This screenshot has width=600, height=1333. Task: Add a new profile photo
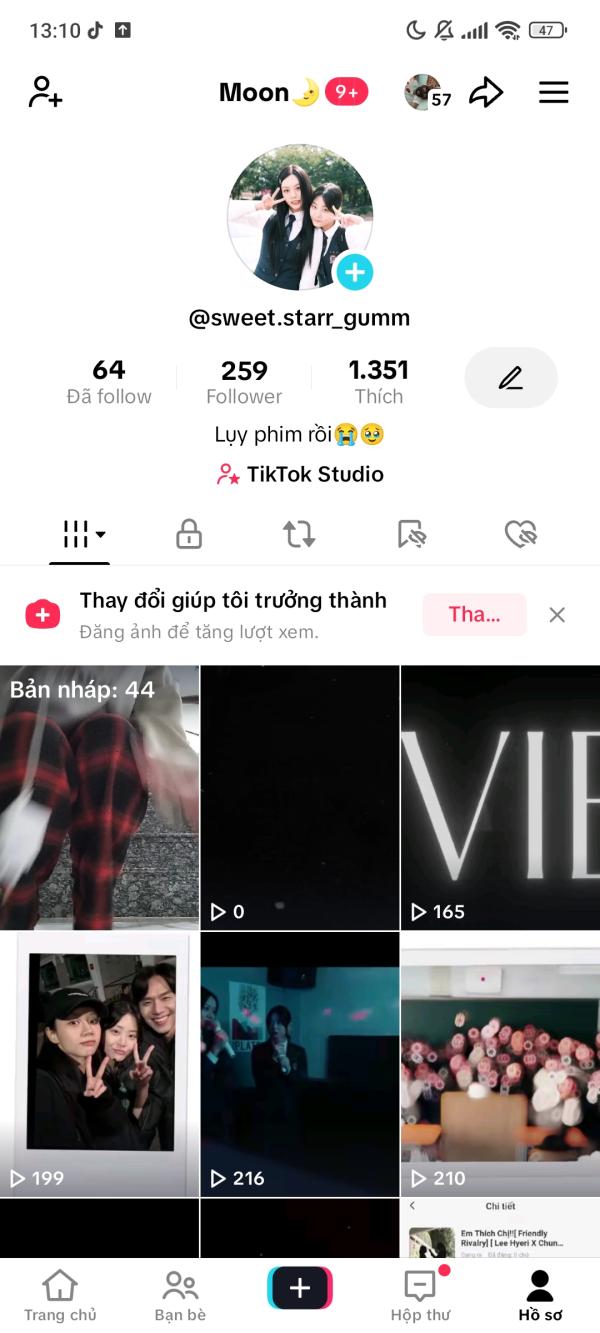(354, 271)
